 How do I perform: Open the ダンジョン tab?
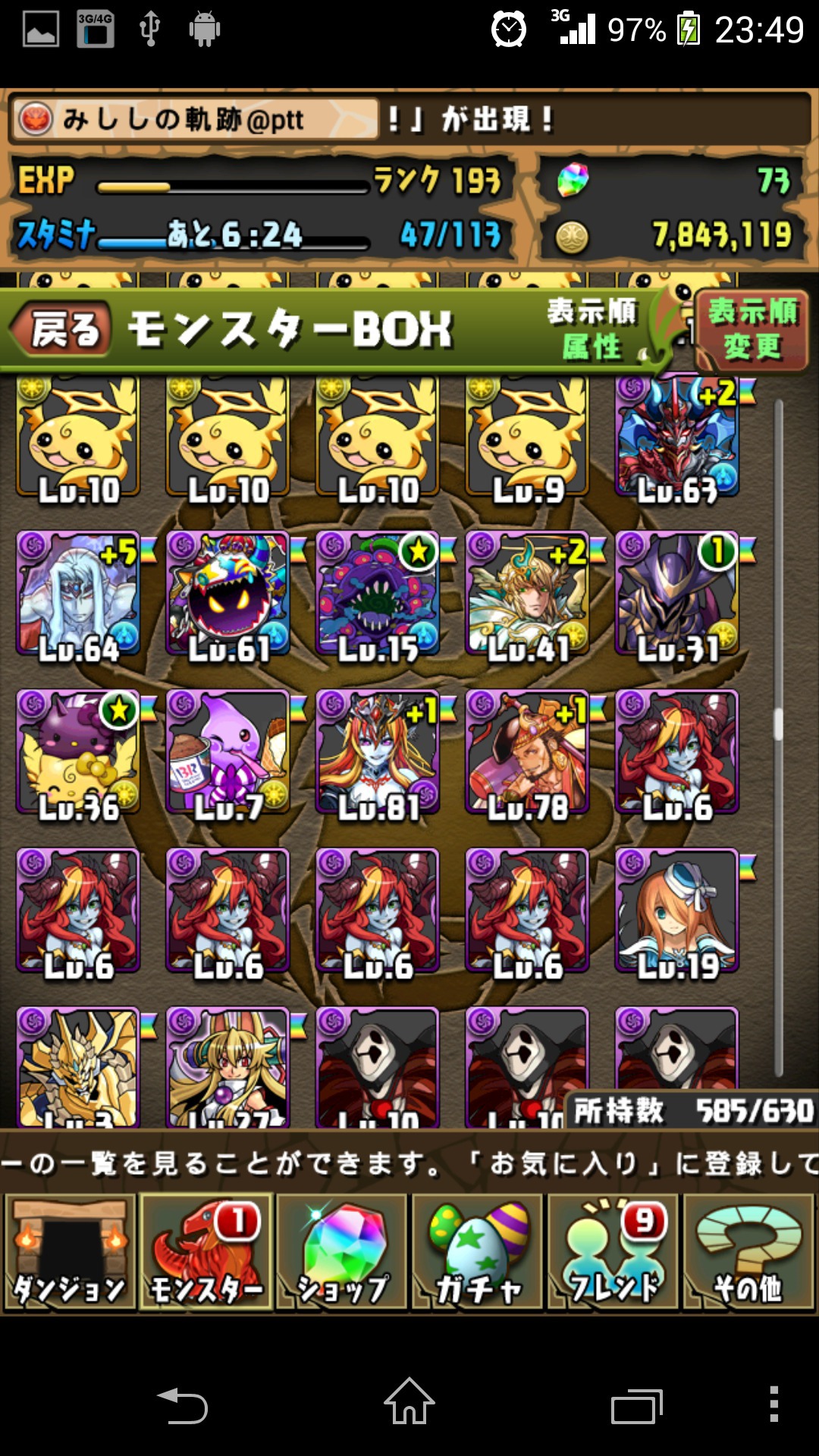[70, 1252]
